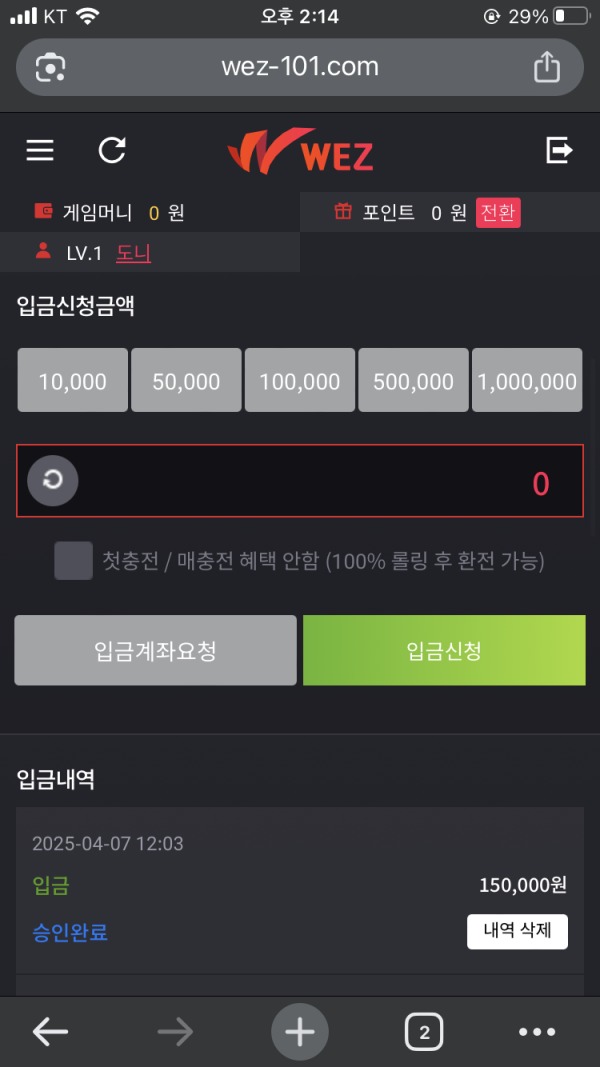Open the hamburger side menu

click(x=40, y=150)
